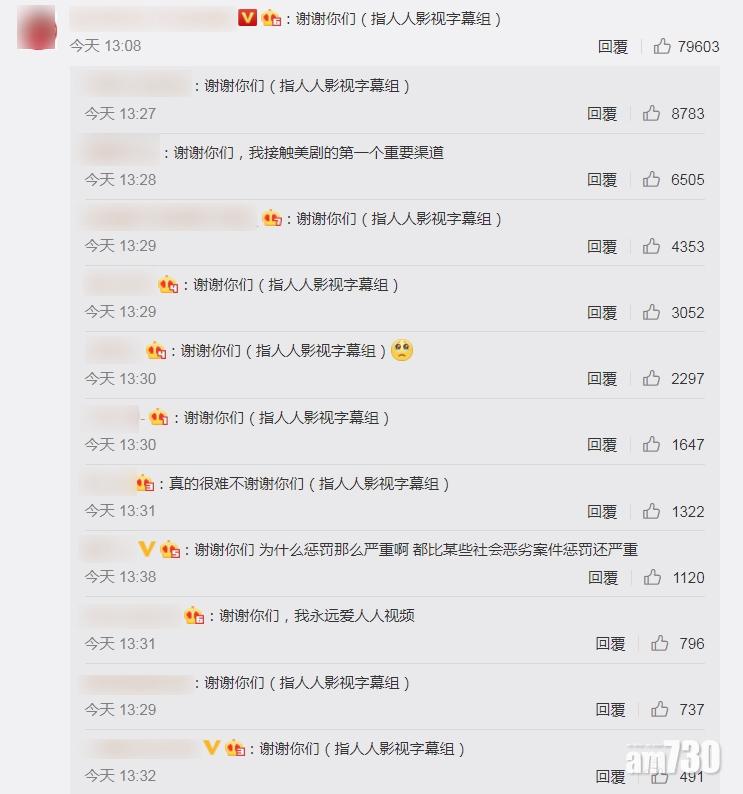Like the 真的很难不谢谢你们 comment
This screenshot has height=794, width=743.
click(652, 512)
